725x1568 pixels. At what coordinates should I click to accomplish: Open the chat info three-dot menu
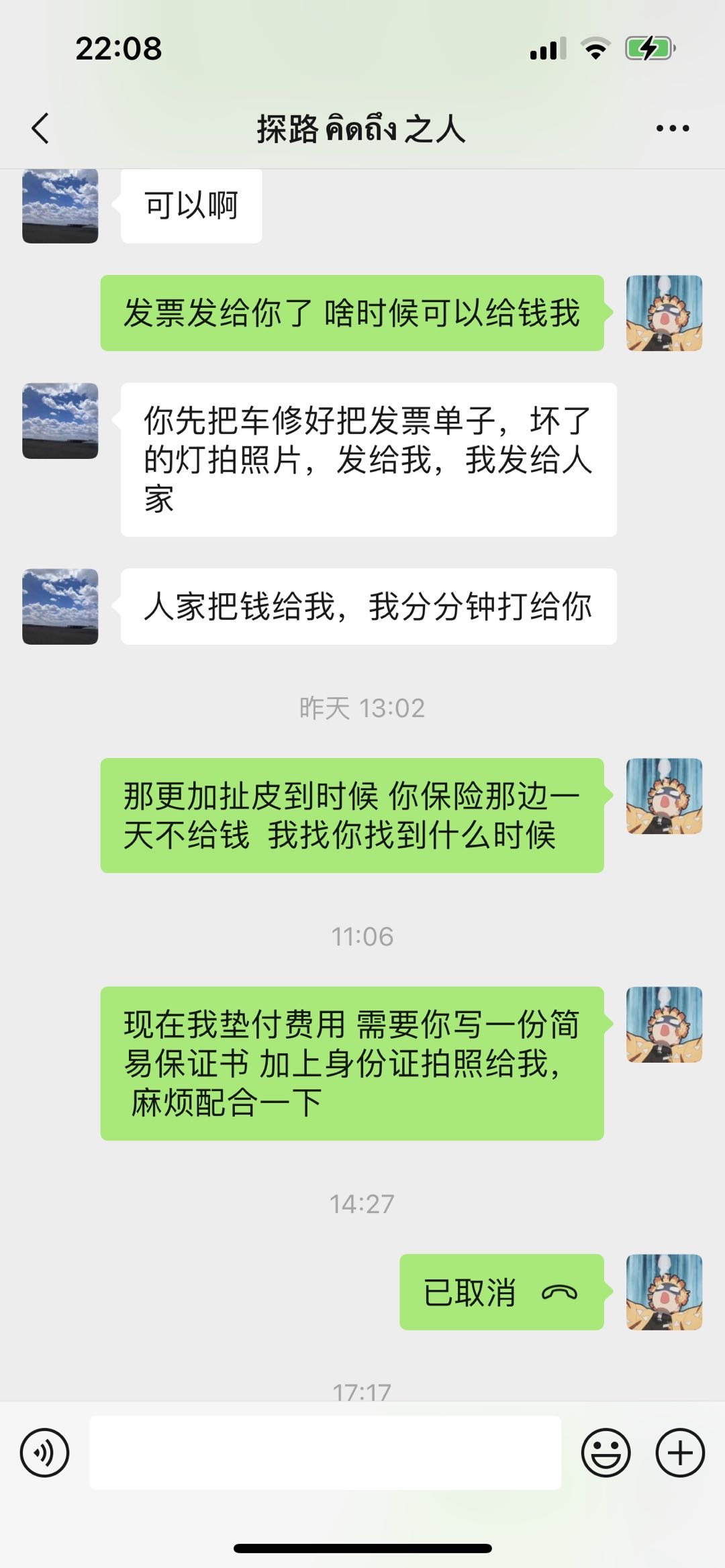[x=673, y=128]
